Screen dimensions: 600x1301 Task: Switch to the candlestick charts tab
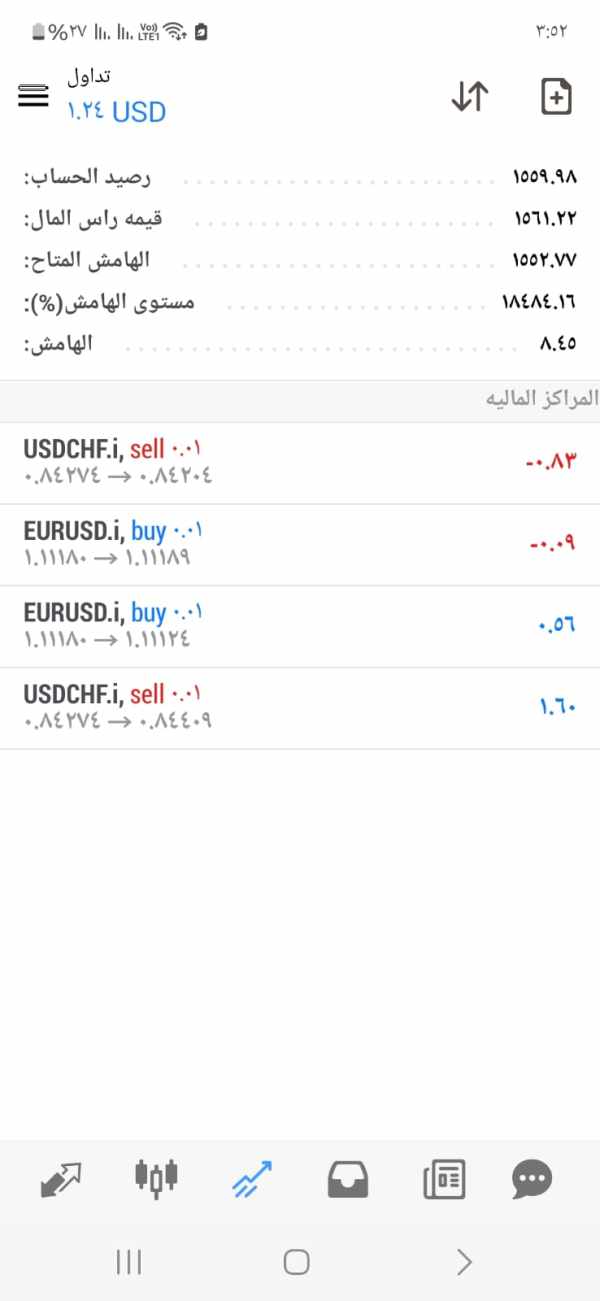click(x=156, y=1177)
